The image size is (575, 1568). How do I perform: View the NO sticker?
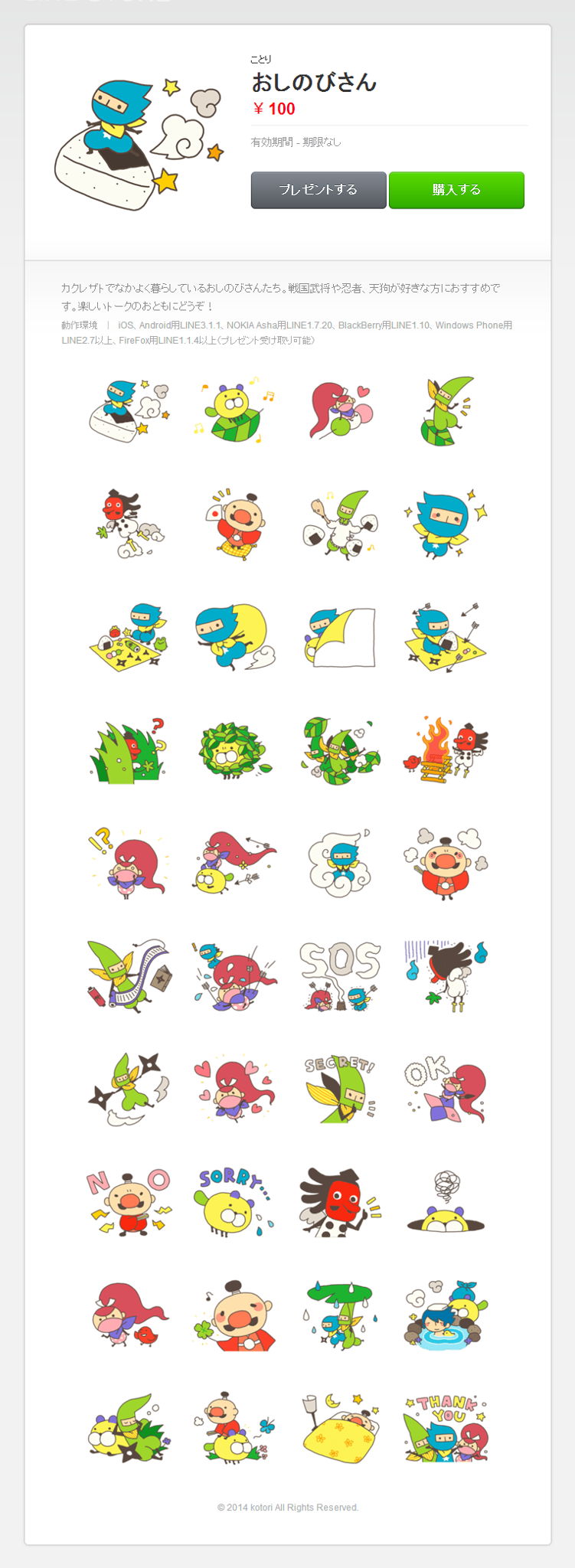coord(128,1202)
